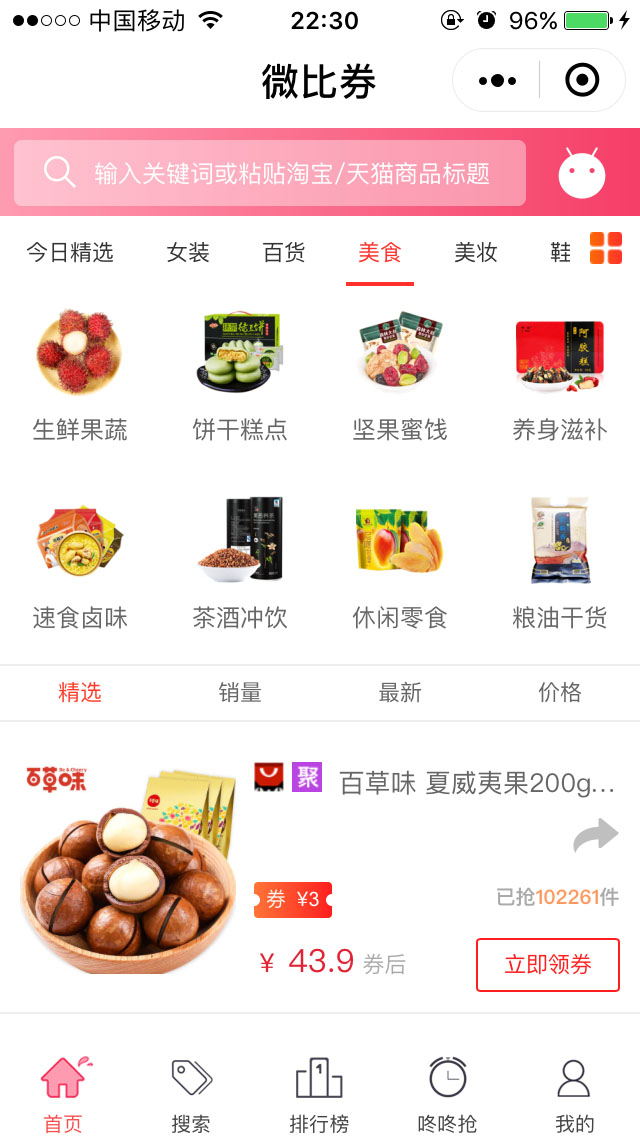Sort products by 销量
The height and width of the screenshot is (1136, 640).
pyautogui.click(x=240, y=692)
